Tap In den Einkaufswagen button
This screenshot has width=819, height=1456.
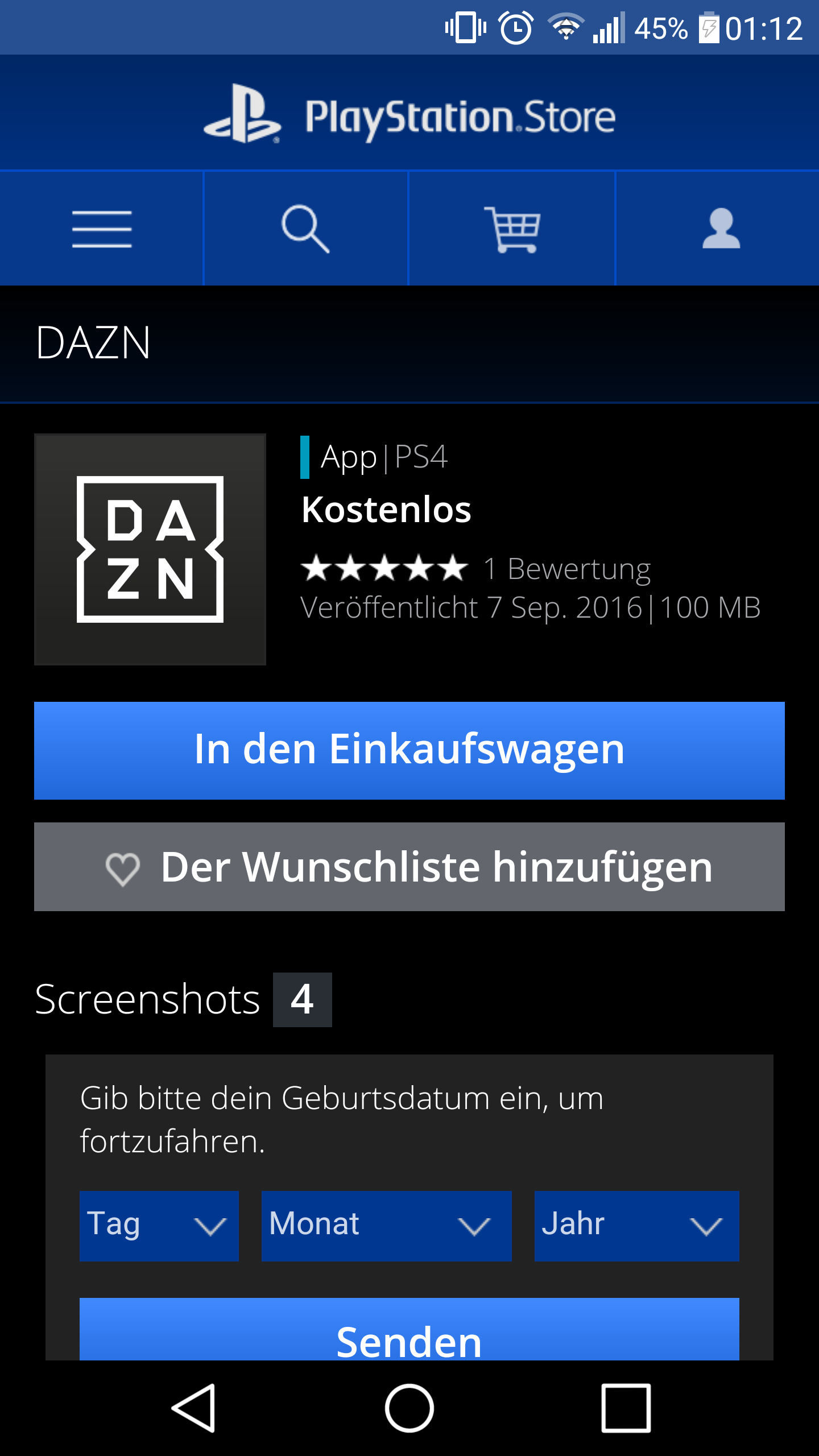409,751
